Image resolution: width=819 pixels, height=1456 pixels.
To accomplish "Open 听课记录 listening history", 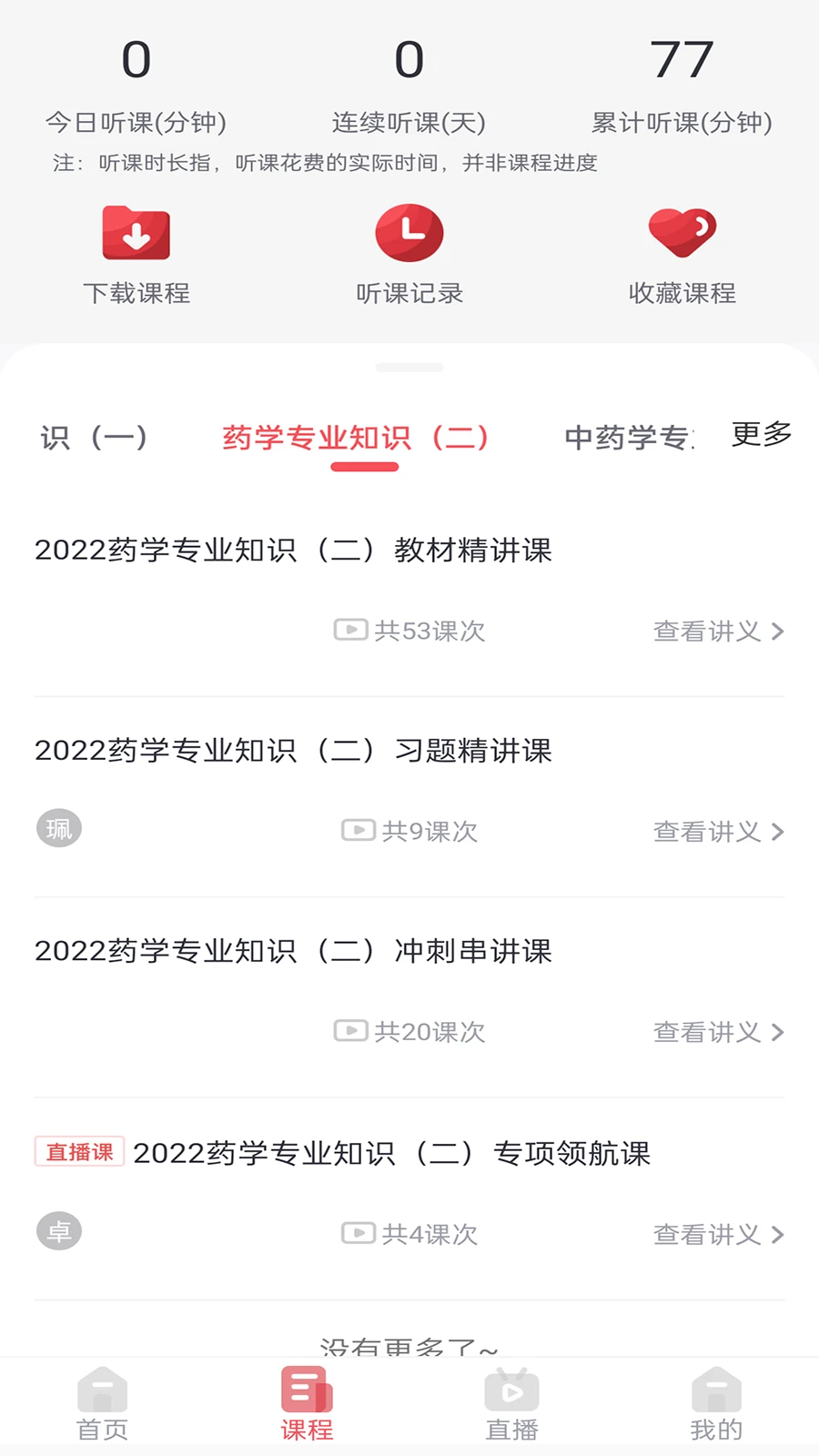I will pyautogui.click(x=409, y=253).
